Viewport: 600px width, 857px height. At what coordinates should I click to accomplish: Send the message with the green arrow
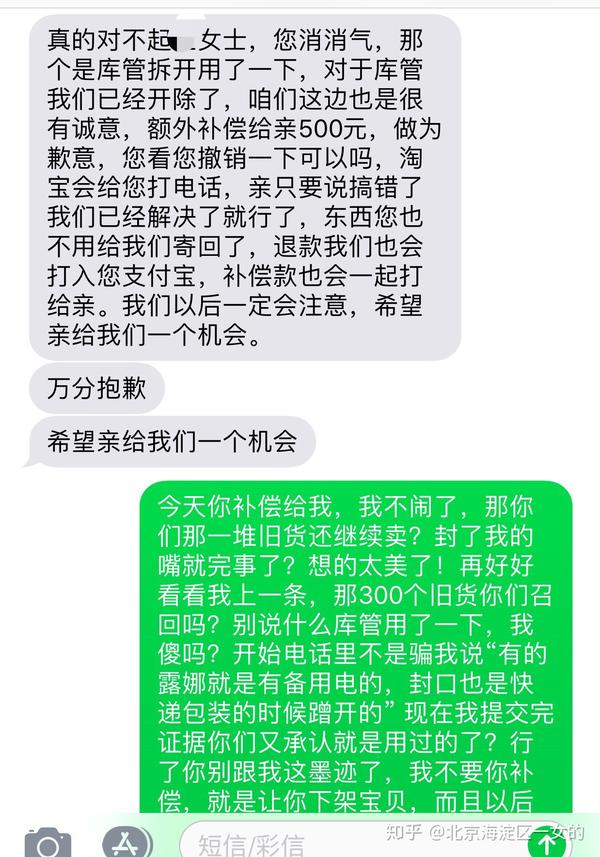click(x=545, y=843)
